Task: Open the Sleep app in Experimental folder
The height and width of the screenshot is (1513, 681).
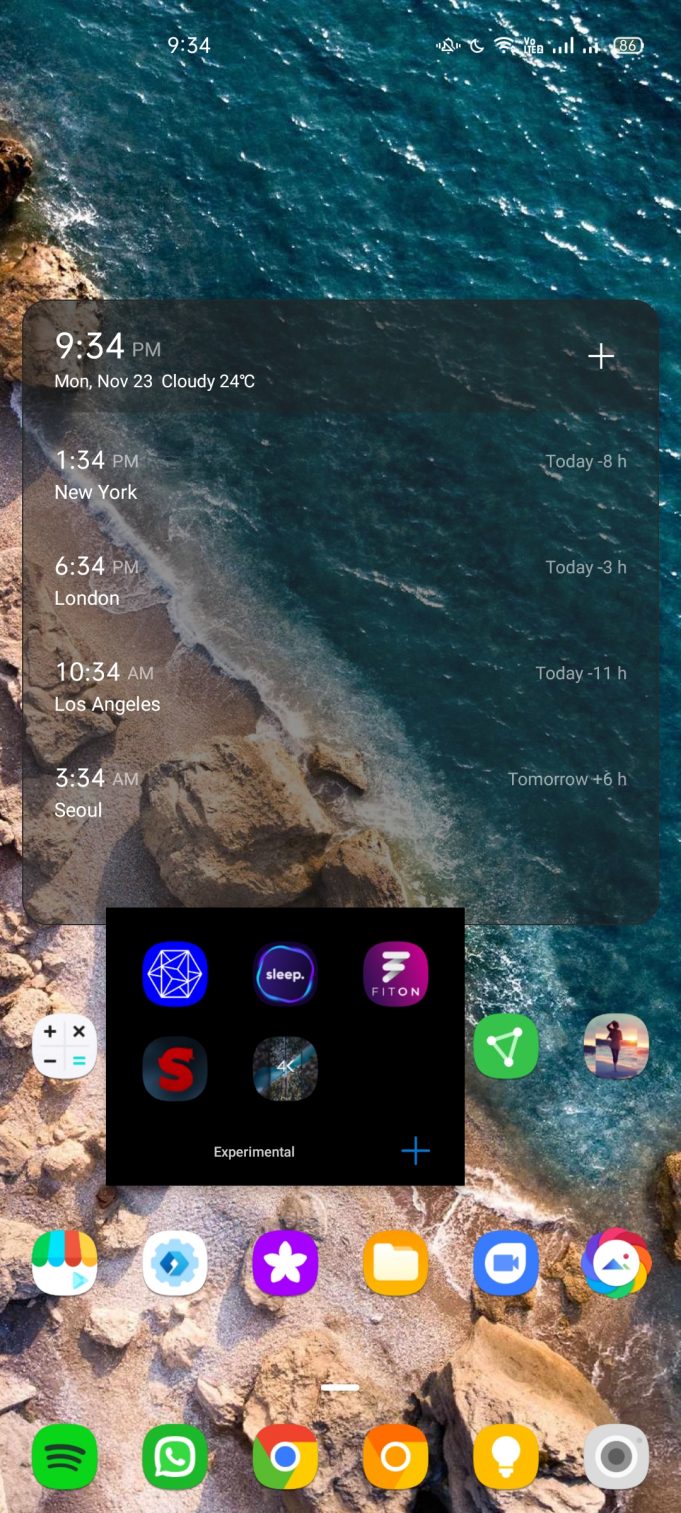Action: (285, 973)
